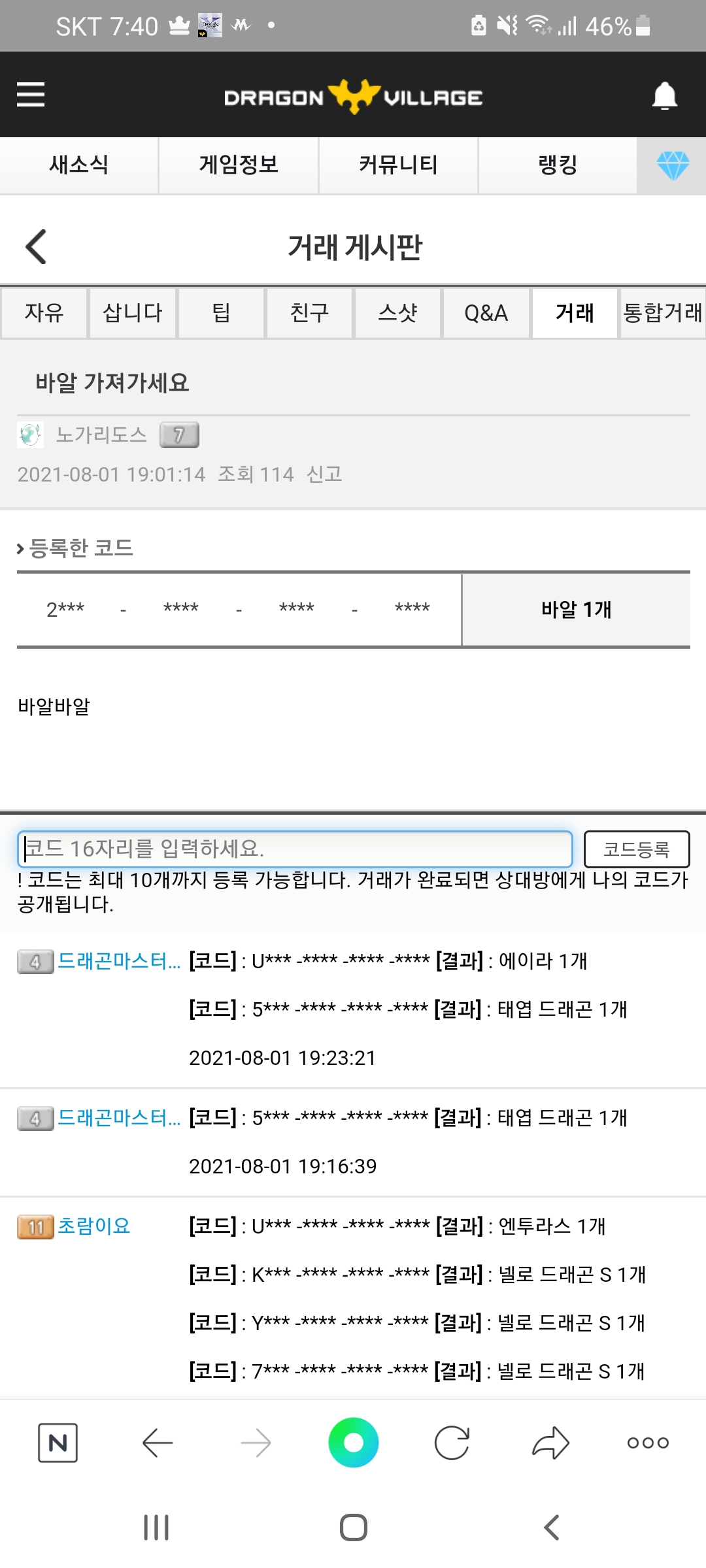Switch to the Q&A board tab
Screen dimensions: 706x1568
click(x=486, y=313)
